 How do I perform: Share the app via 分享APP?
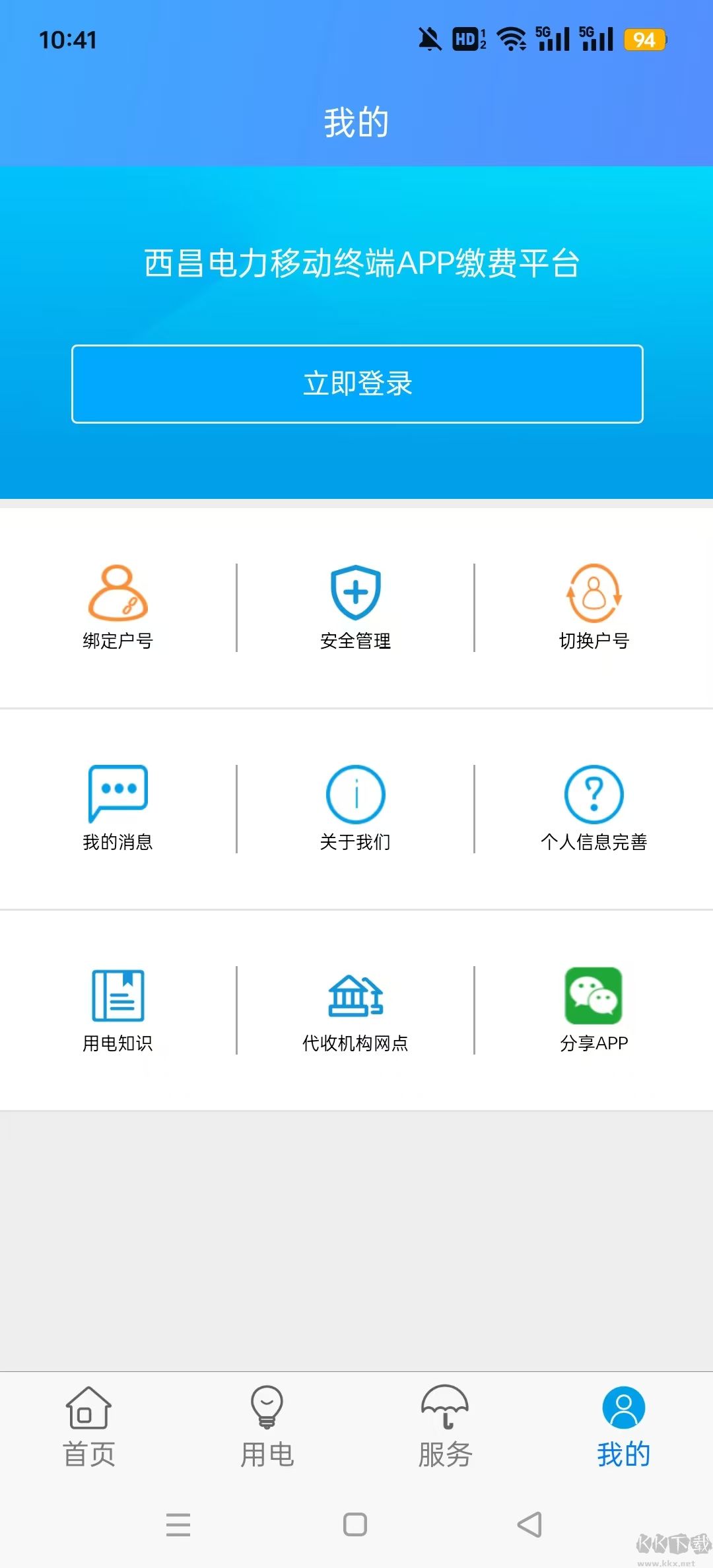coord(594,1010)
